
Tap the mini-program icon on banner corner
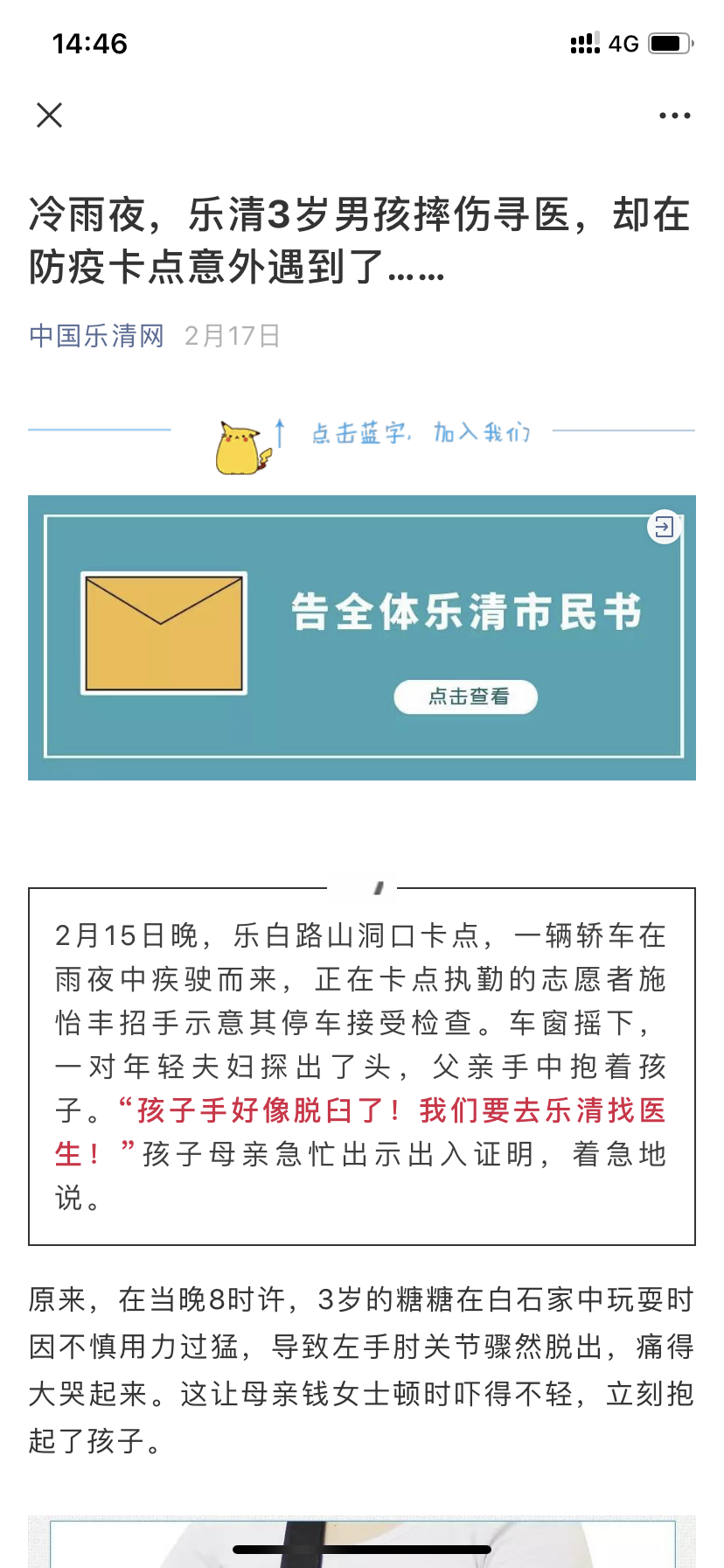[x=665, y=527]
